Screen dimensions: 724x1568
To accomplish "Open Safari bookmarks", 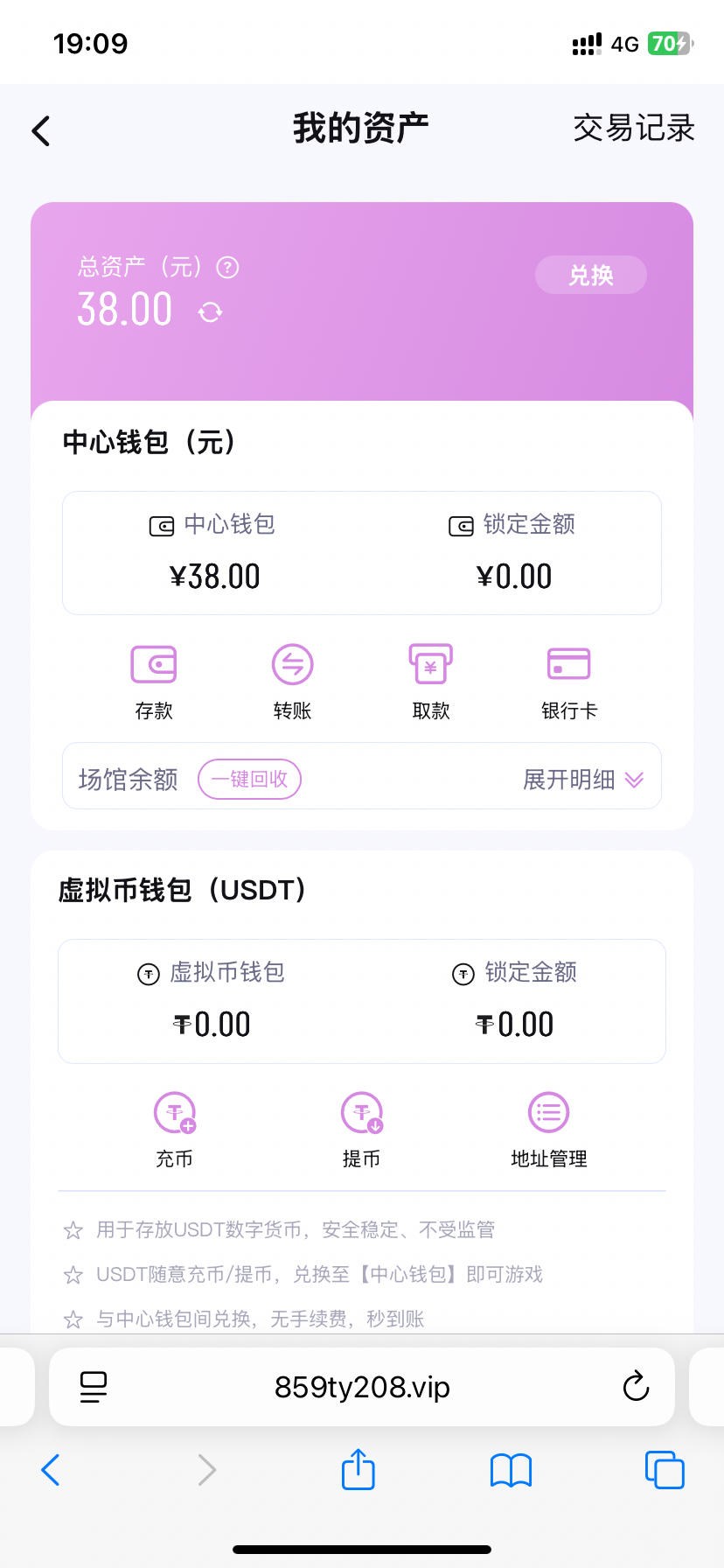I will (511, 1470).
